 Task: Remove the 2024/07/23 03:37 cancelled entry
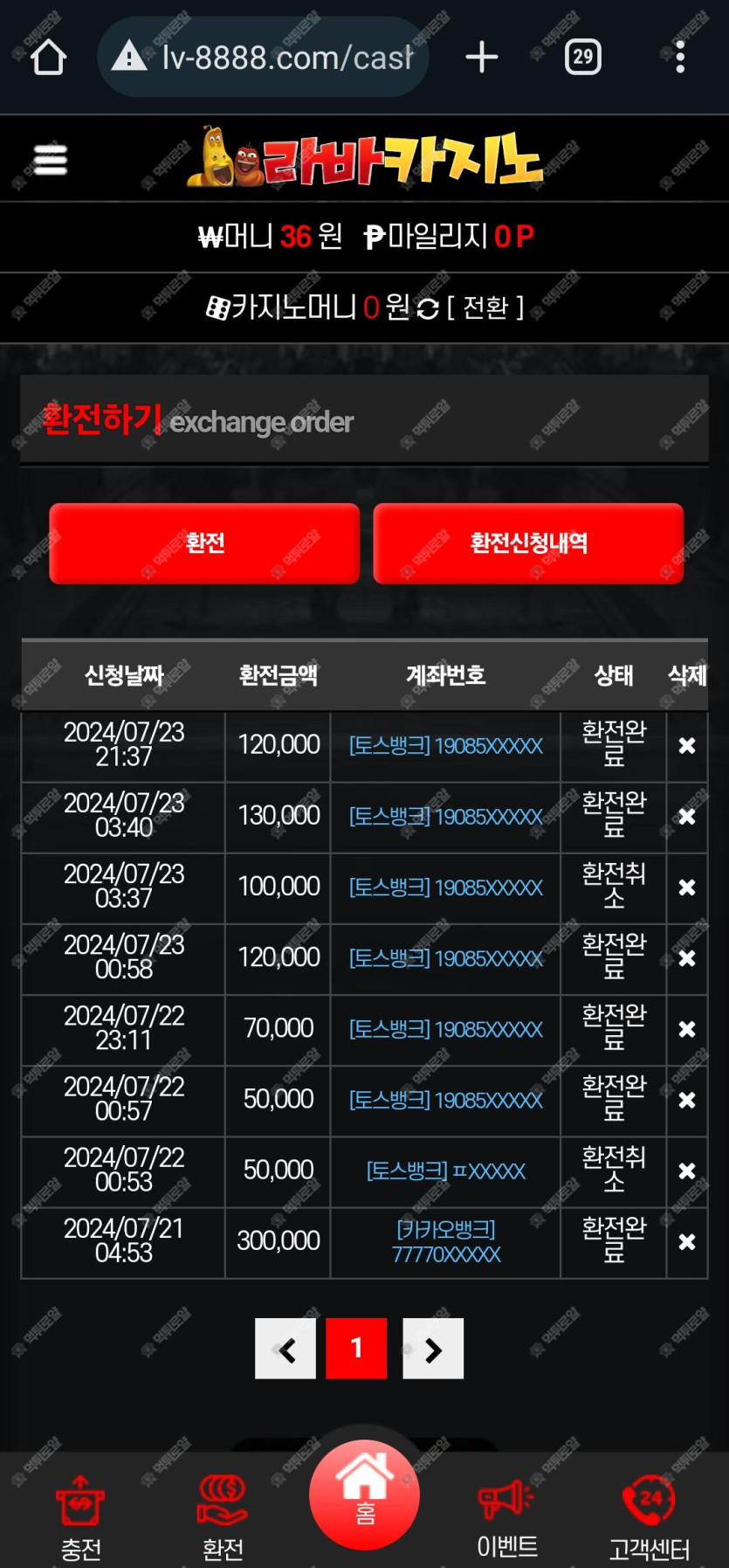687,888
